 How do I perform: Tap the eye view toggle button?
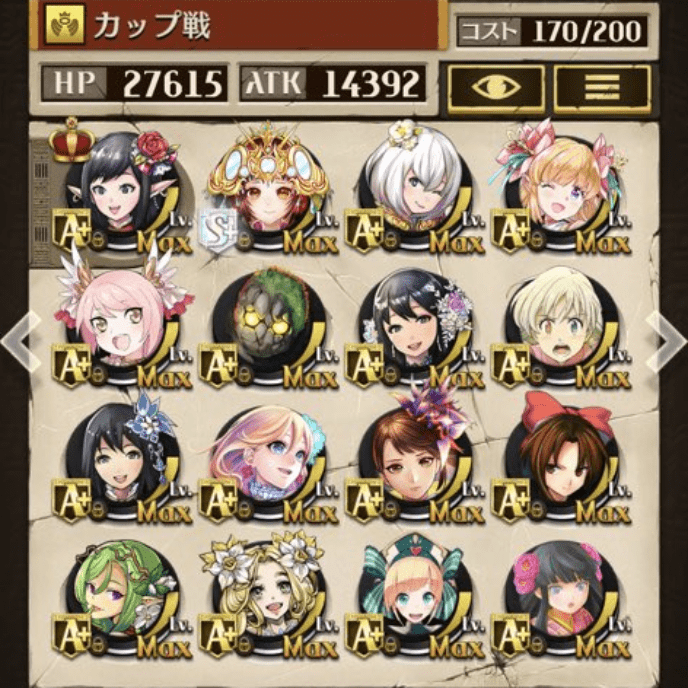pos(496,87)
